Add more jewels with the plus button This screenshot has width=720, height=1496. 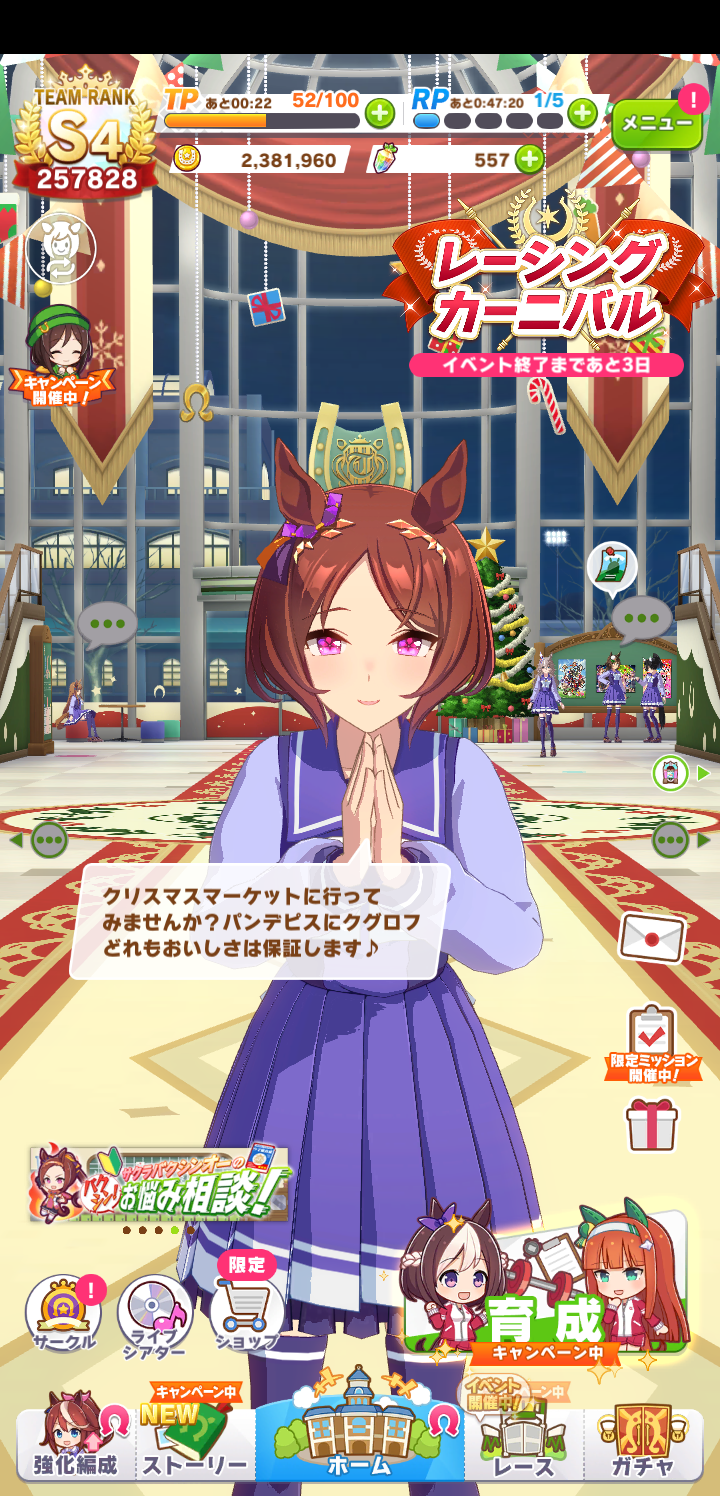(528, 158)
